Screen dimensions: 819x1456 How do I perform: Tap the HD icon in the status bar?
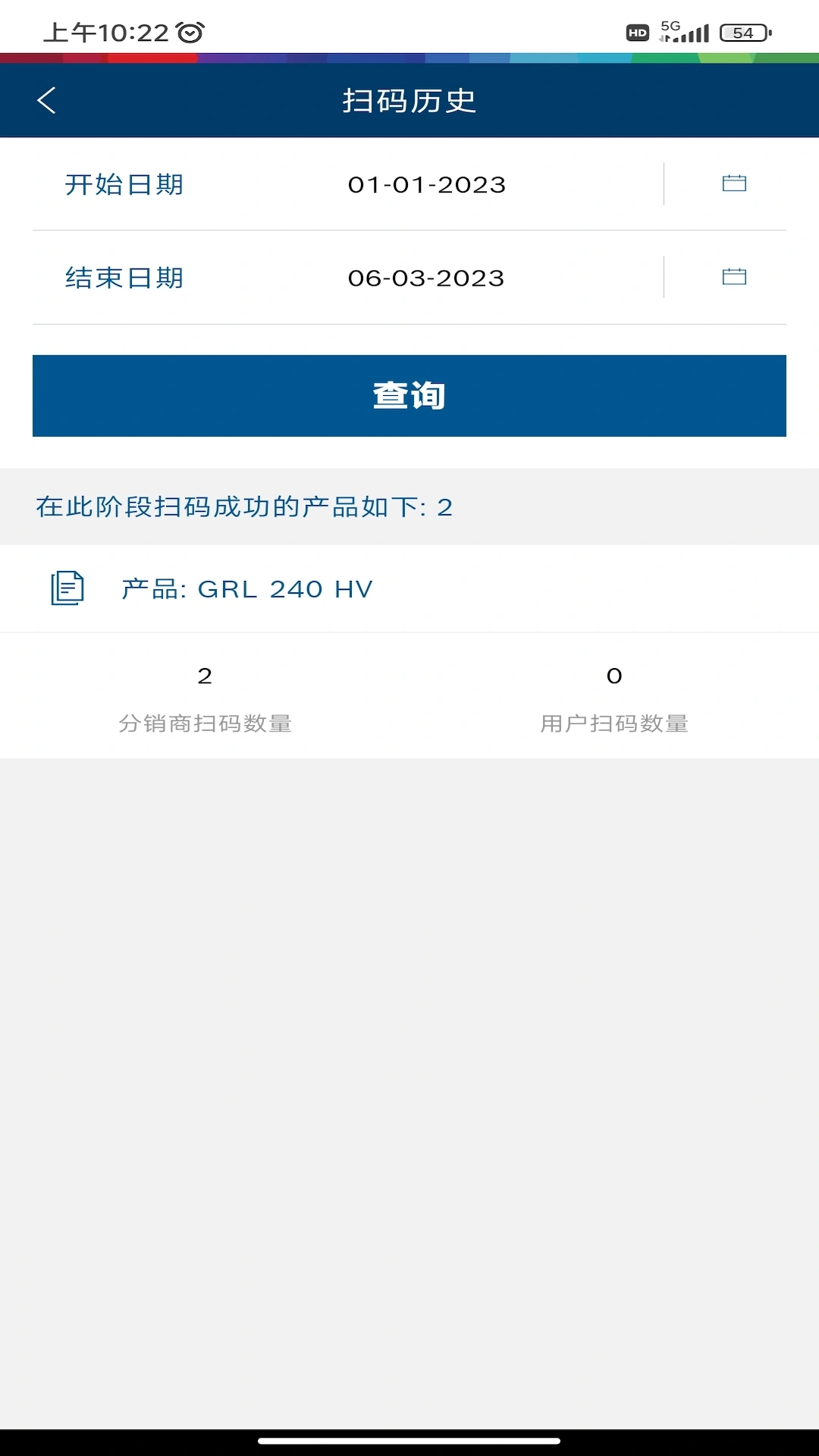coord(637,32)
